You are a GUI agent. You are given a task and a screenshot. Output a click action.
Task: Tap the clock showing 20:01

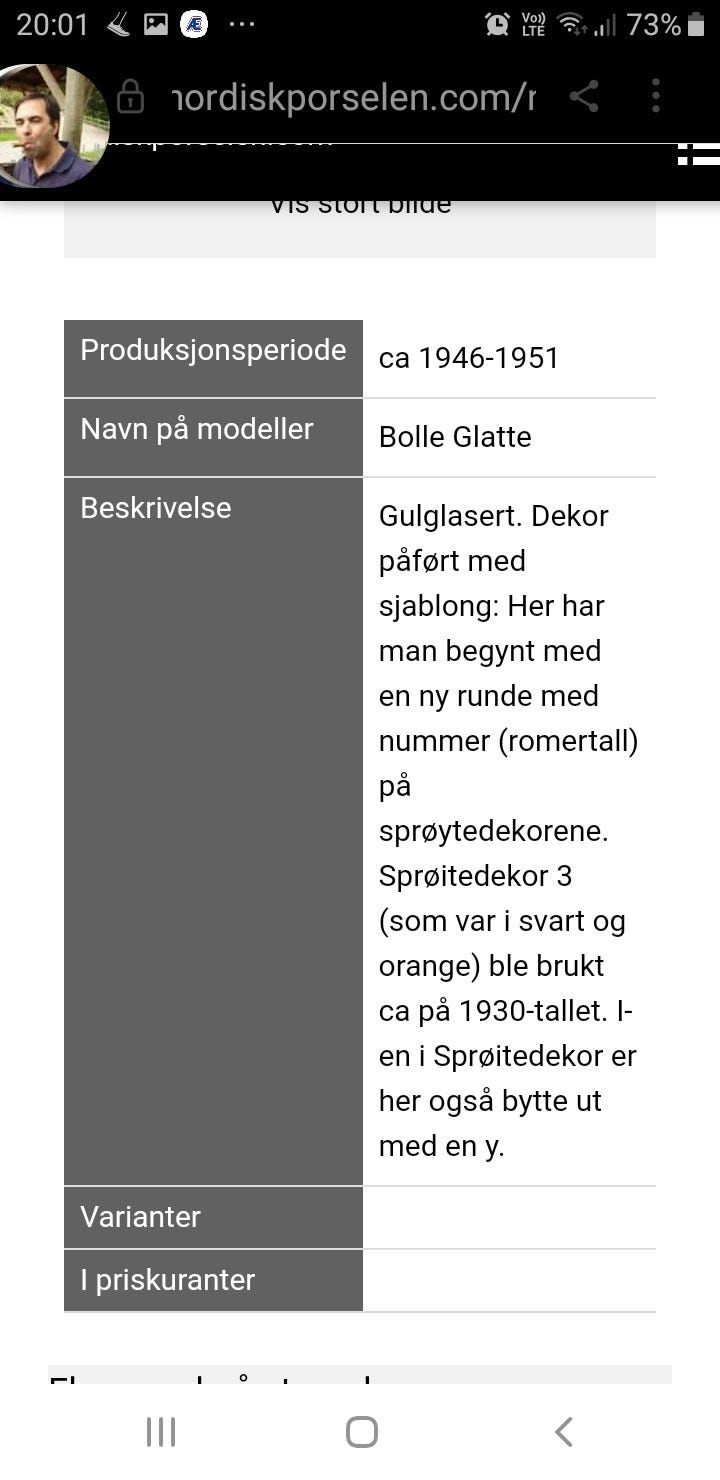(51, 25)
